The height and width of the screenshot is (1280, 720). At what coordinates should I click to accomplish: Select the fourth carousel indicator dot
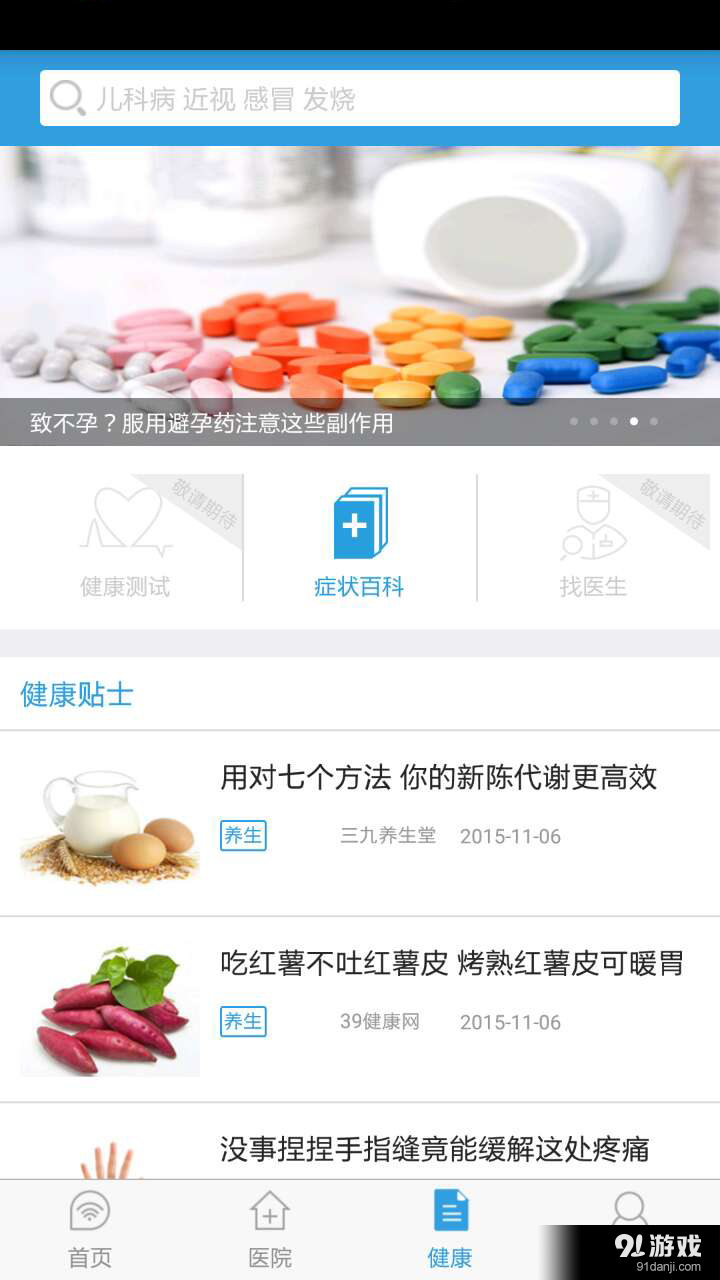pos(632,421)
